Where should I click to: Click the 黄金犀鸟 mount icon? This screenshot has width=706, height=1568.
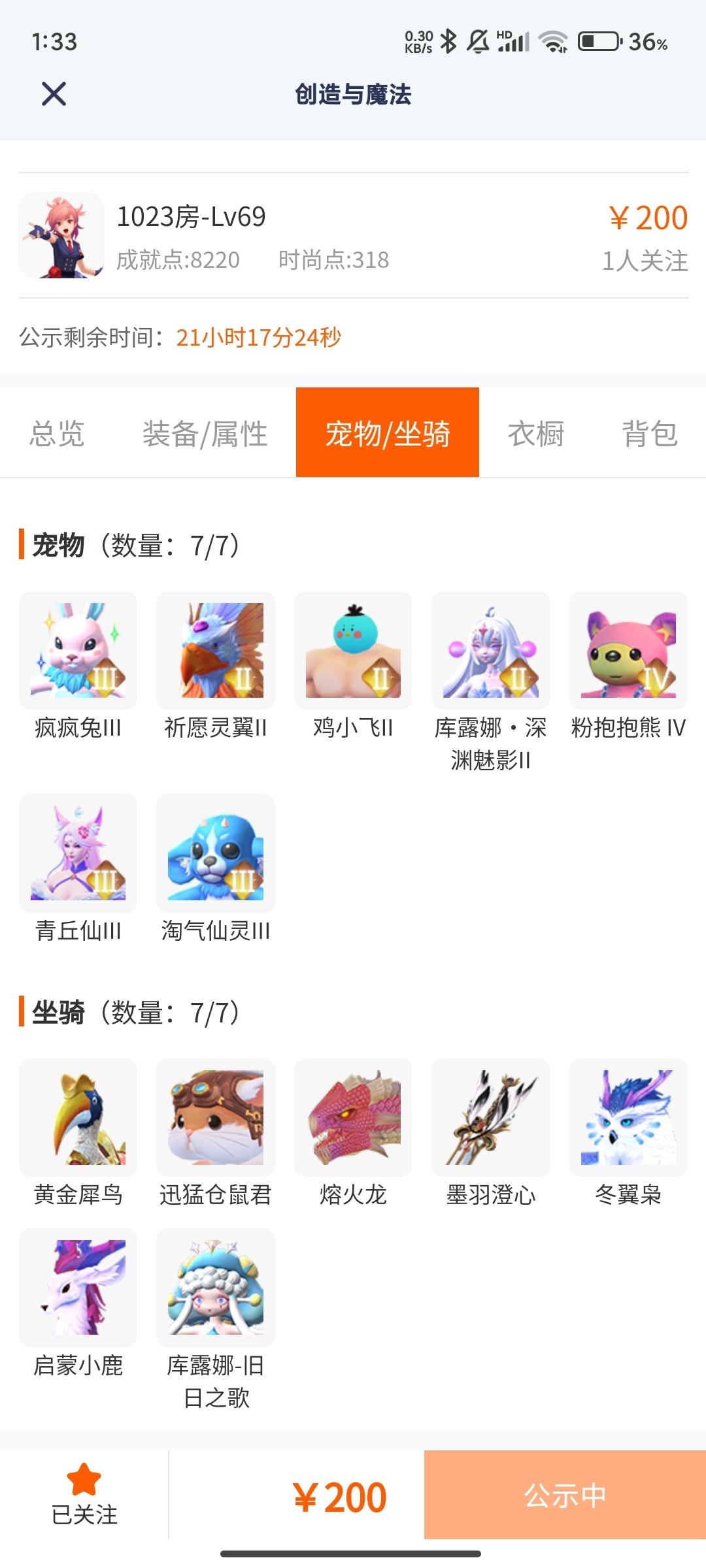pyautogui.click(x=77, y=1117)
